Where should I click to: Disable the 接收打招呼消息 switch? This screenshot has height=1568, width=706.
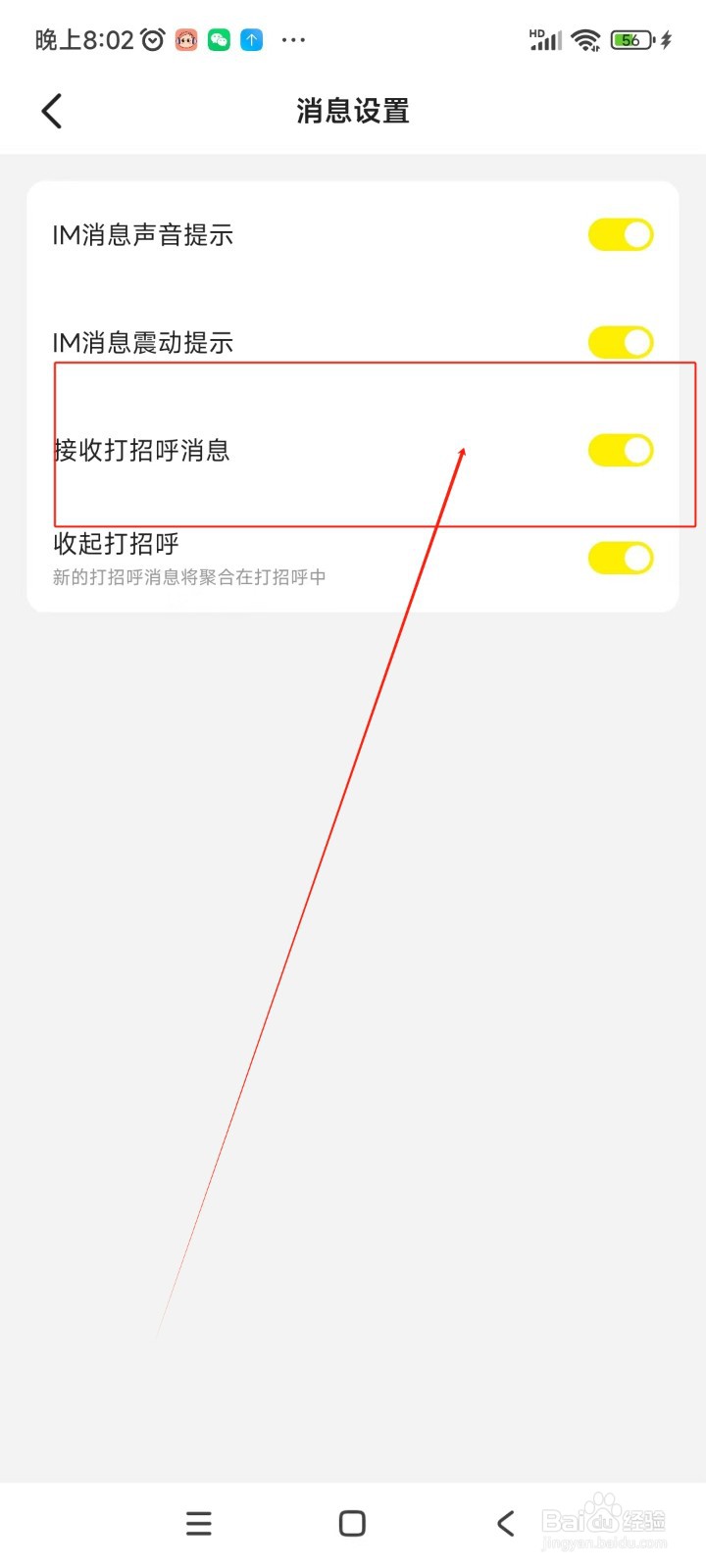620,450
